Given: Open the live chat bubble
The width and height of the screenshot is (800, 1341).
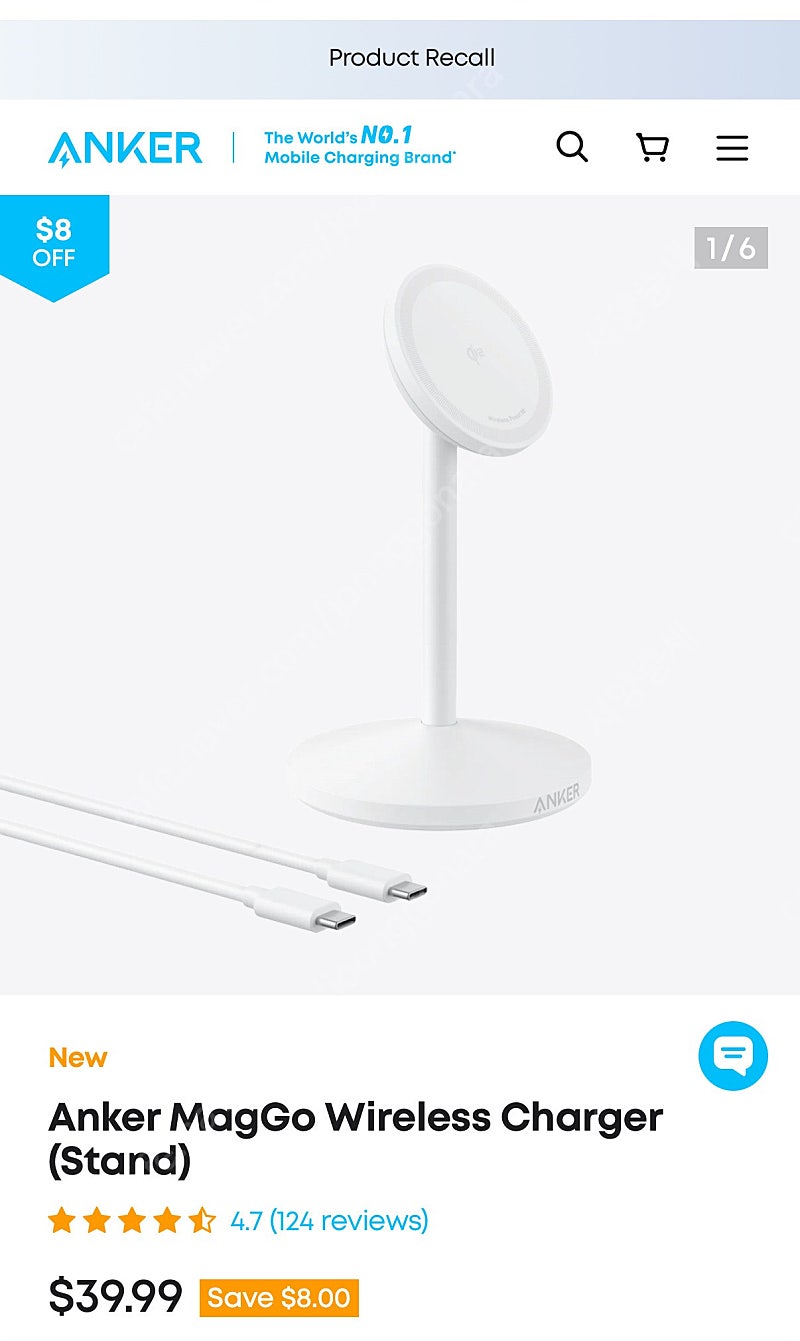Looking at the screenshot, I should (x=733, y=1056).
